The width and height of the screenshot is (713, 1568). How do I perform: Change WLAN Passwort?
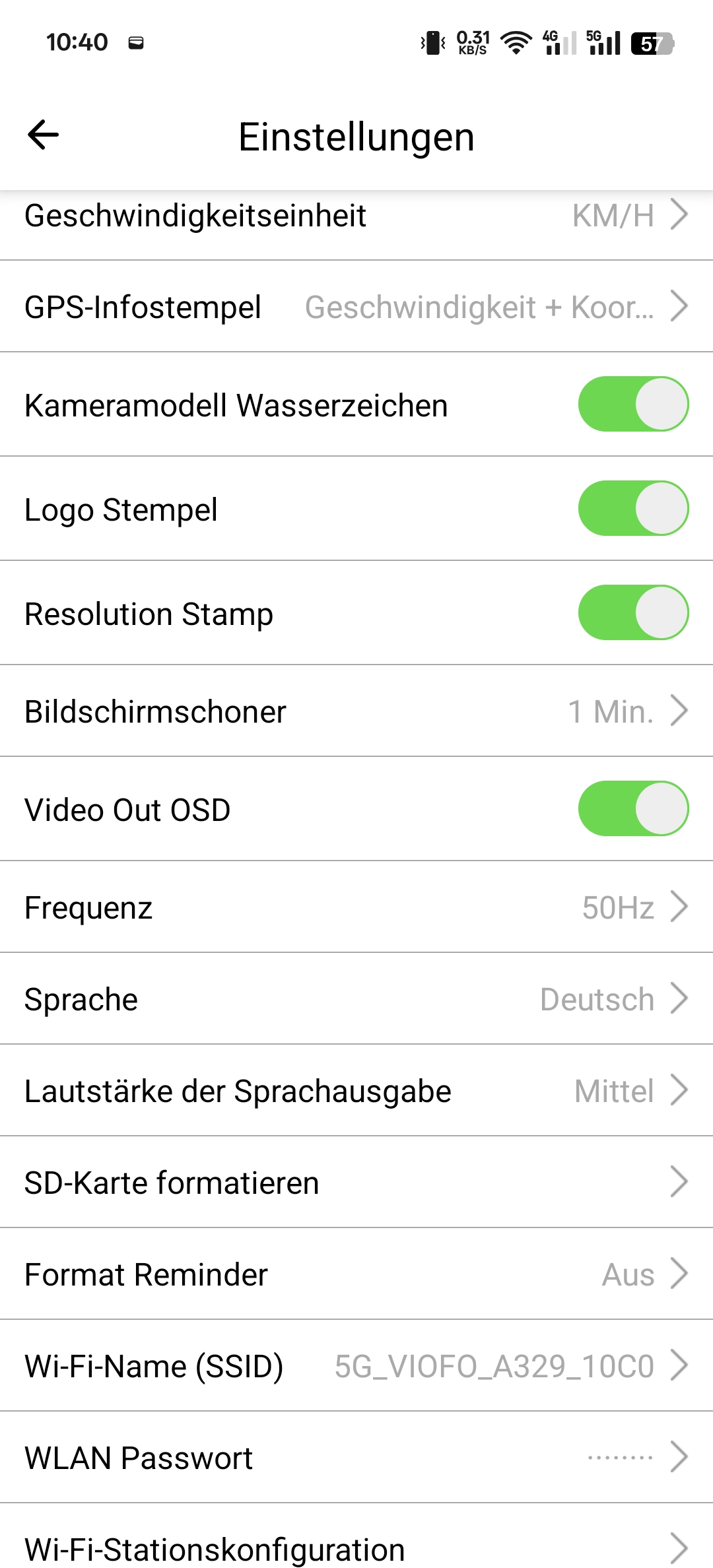(x=356, y=1458)
